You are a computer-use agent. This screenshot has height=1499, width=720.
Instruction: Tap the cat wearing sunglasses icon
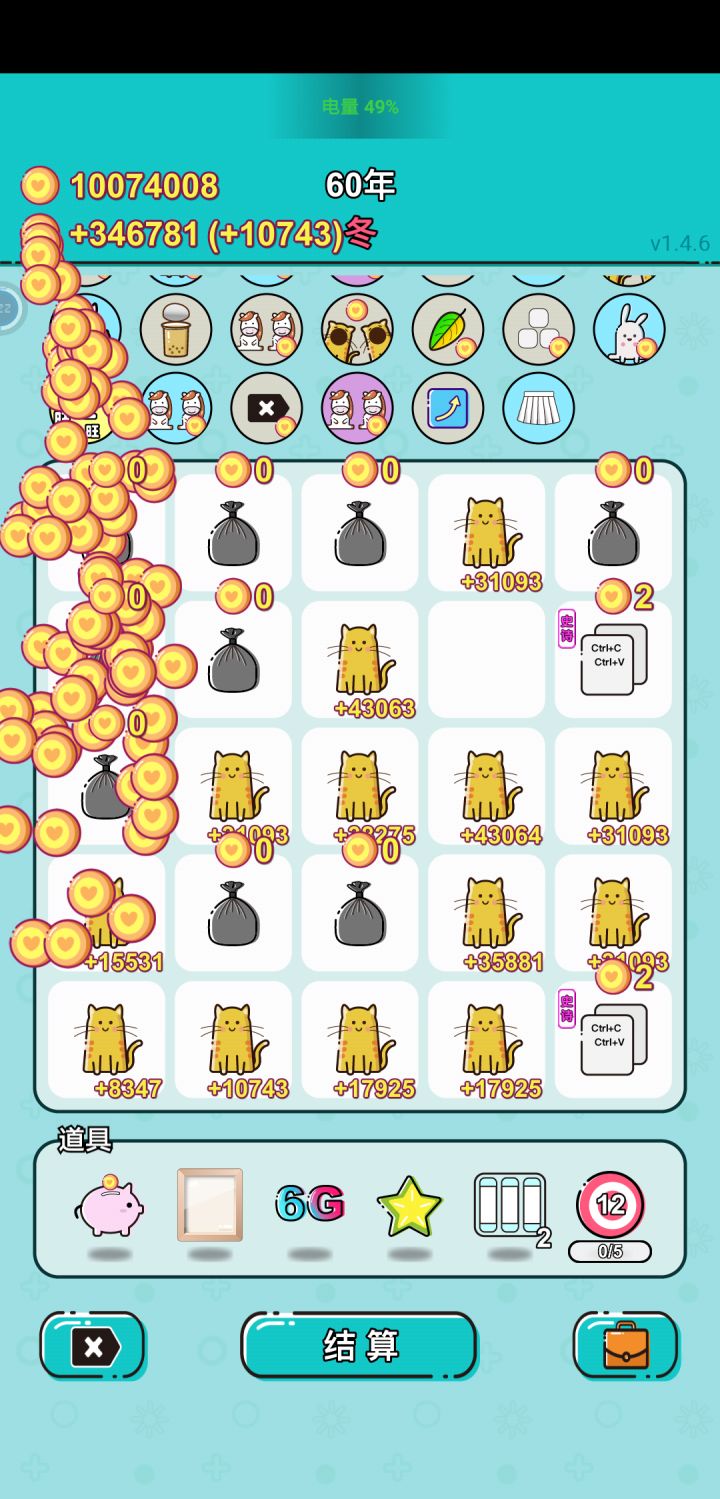pyautogui.click(x=357, y=330)
